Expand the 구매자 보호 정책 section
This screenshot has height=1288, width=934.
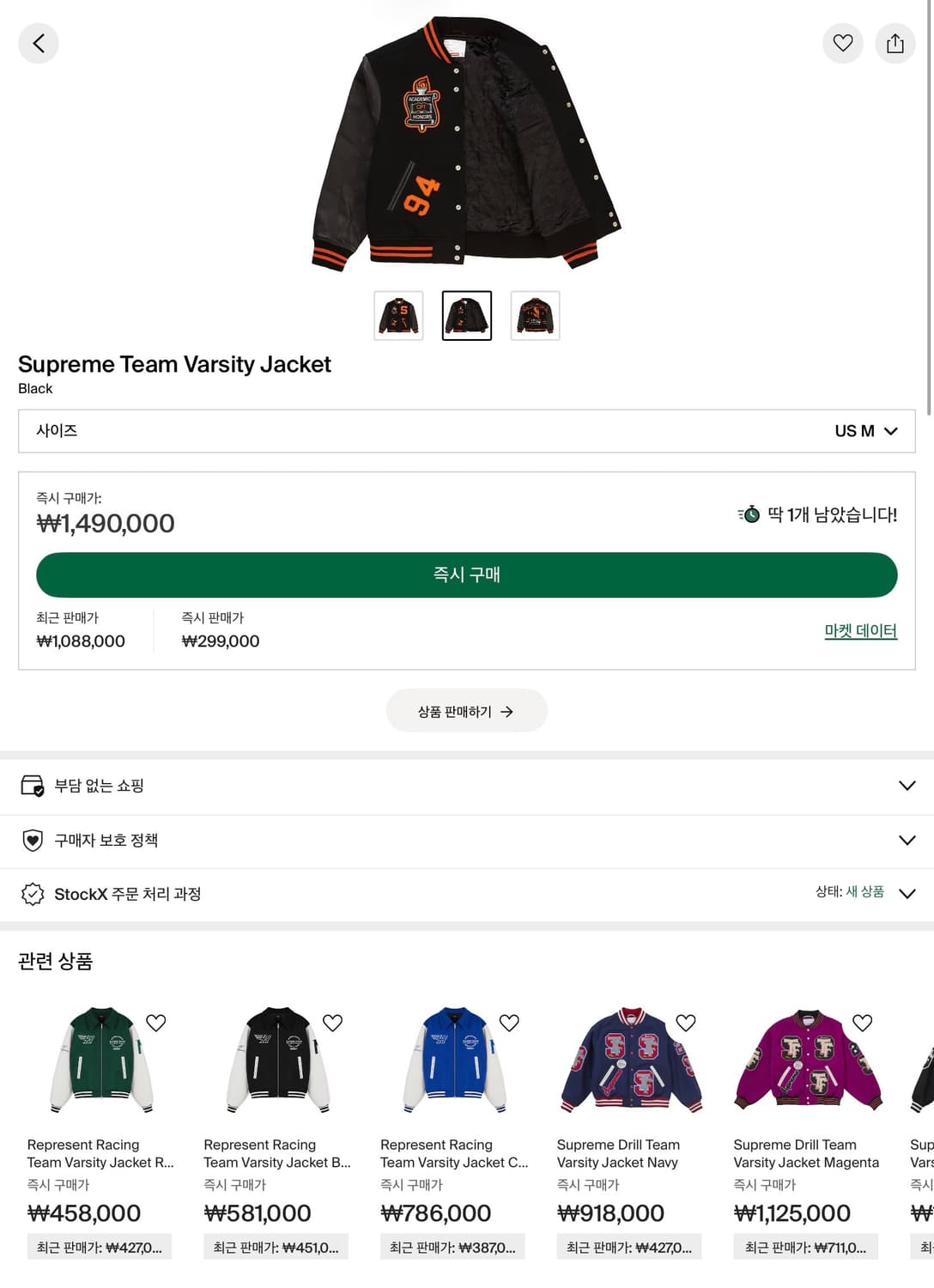(906, 840)
